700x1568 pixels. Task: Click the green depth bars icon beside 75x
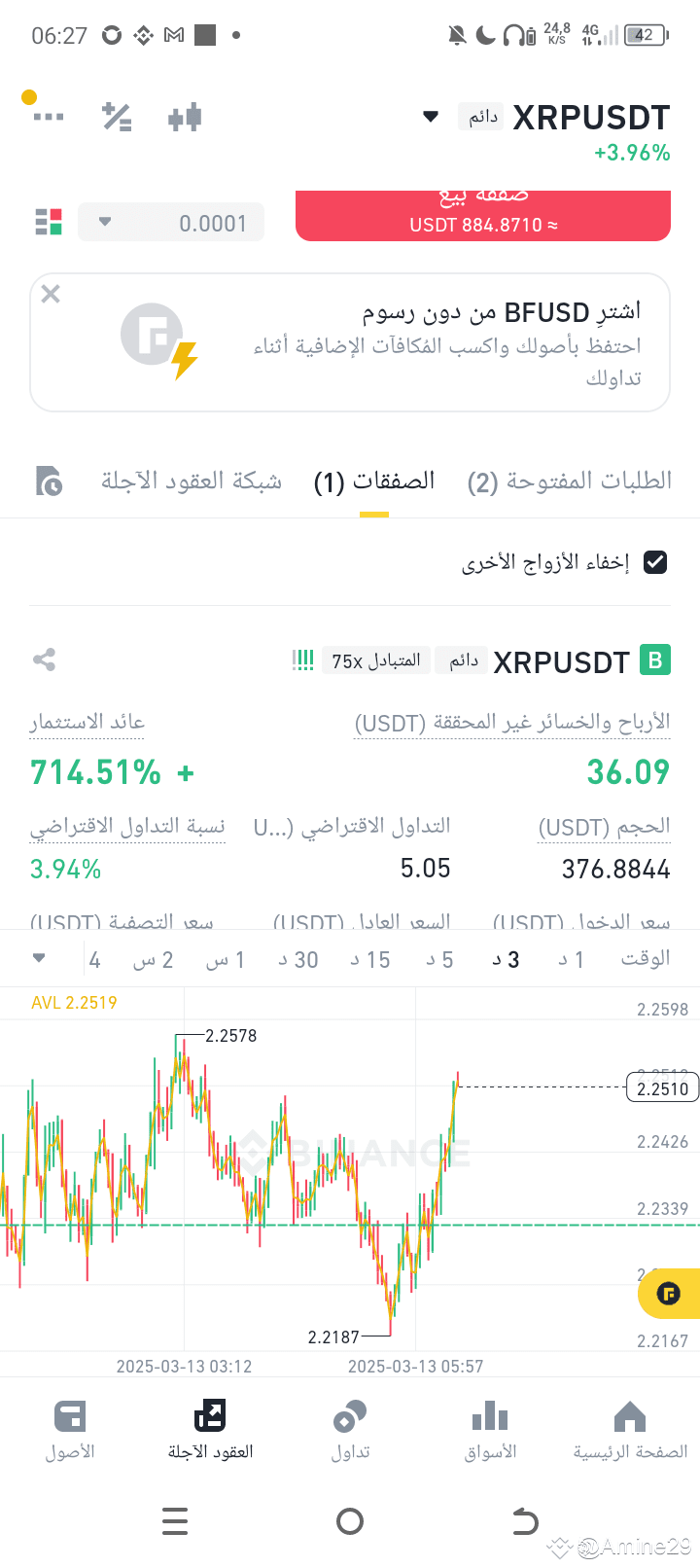click(302, 659)
